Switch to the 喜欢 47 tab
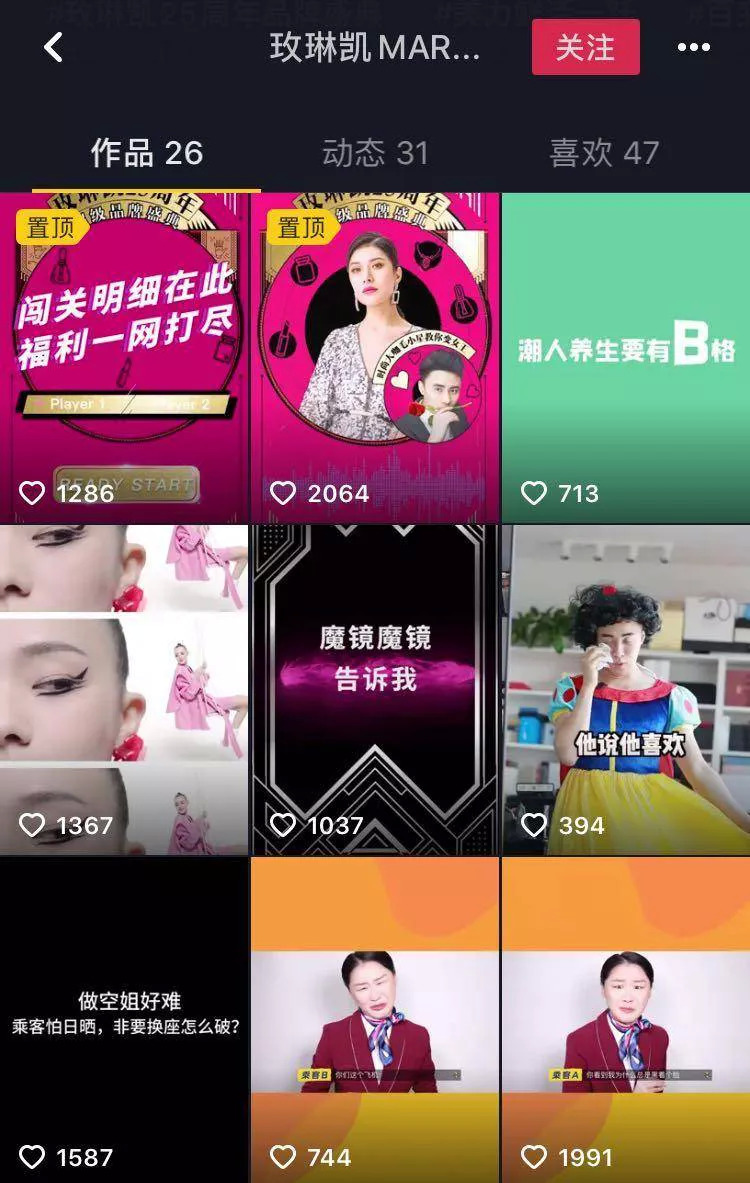Screen dimensions: 750x1183 [604, 153]
